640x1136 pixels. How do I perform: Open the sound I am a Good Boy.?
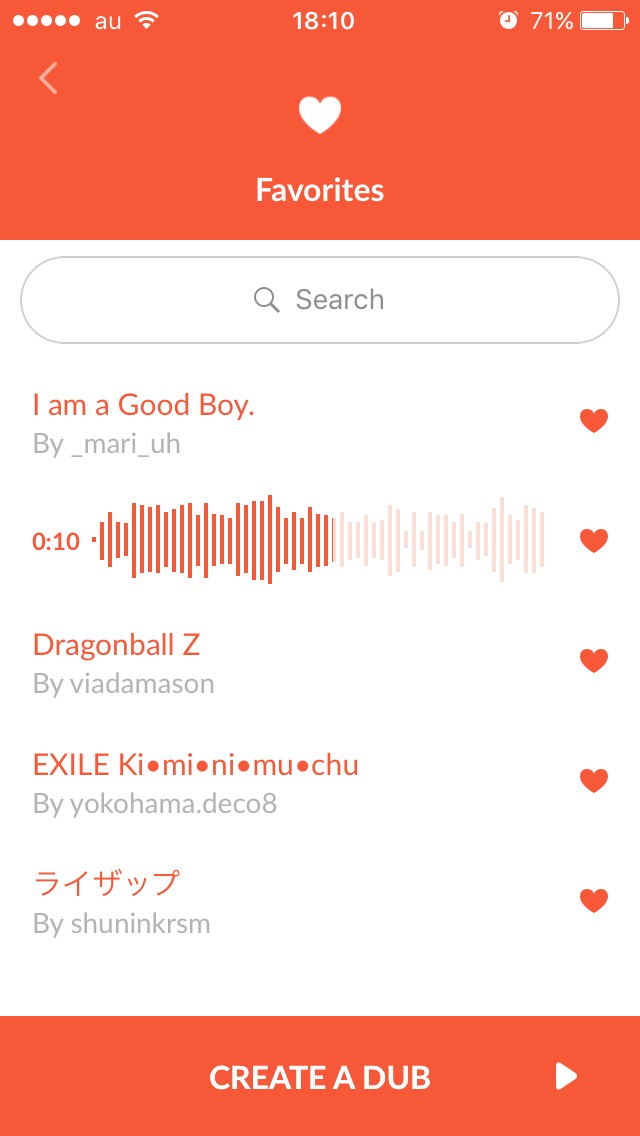click(x=143, y=405)
